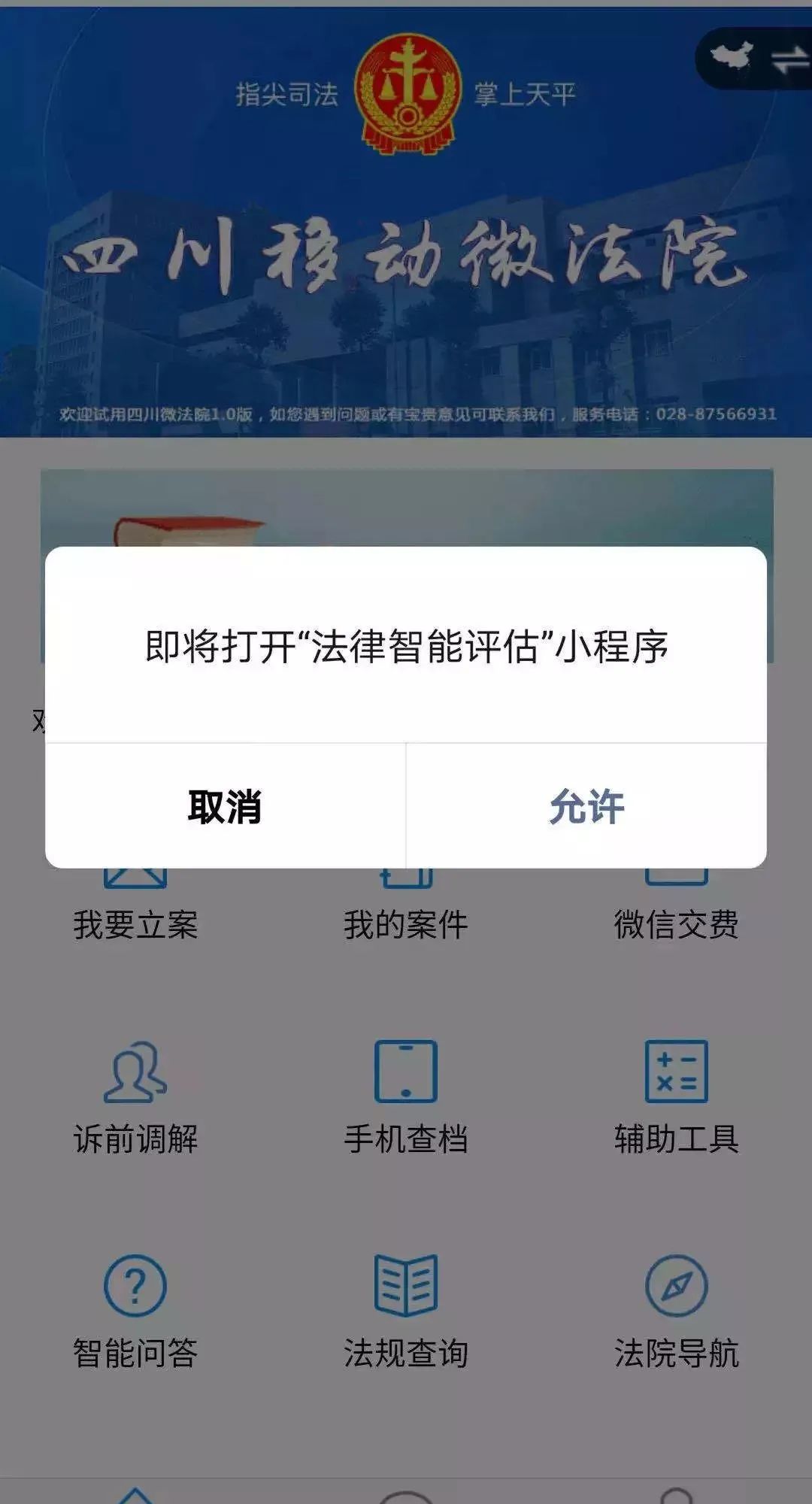Image resolution: width=812 pixels, height=1504 pixels.
Task: Open 诉前调解 pre-litigation mediation
Action: pyautogui.click(x=135, y=1098)
